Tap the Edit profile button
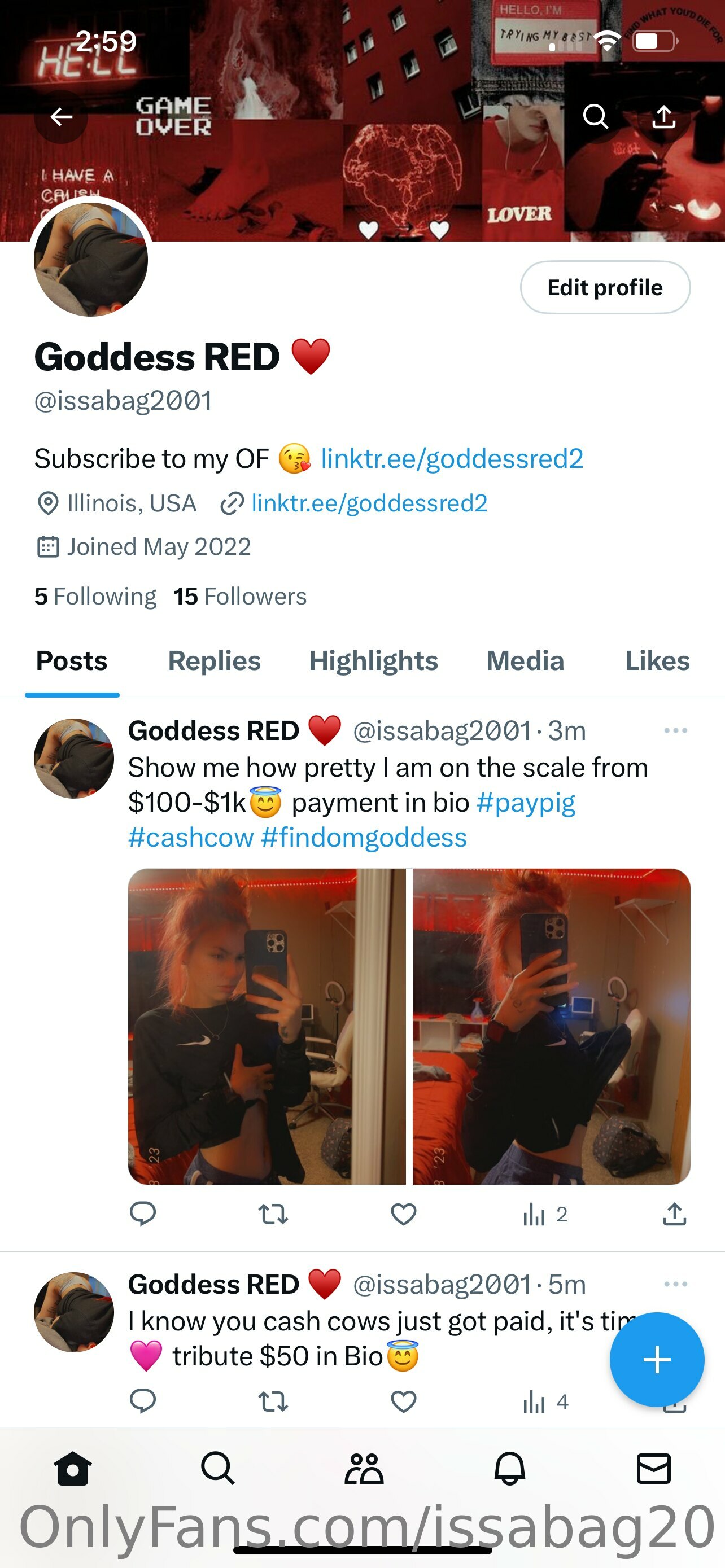This screenshot has height=1568, width=725. pyautogui.click(x=605, y=287)
